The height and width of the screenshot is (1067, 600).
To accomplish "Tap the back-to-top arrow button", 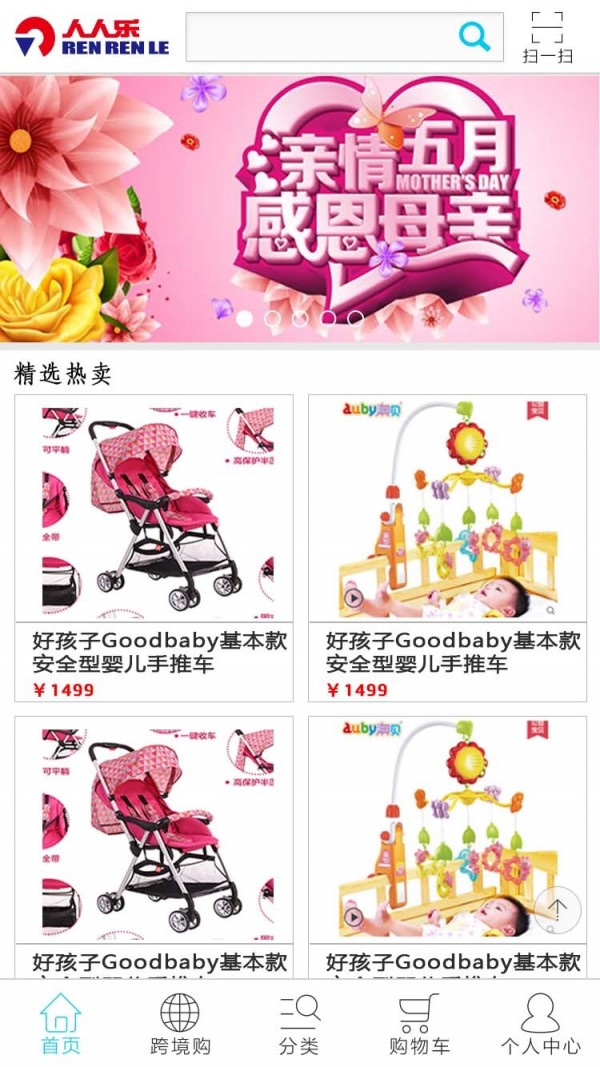I will [x=557, y=909].
